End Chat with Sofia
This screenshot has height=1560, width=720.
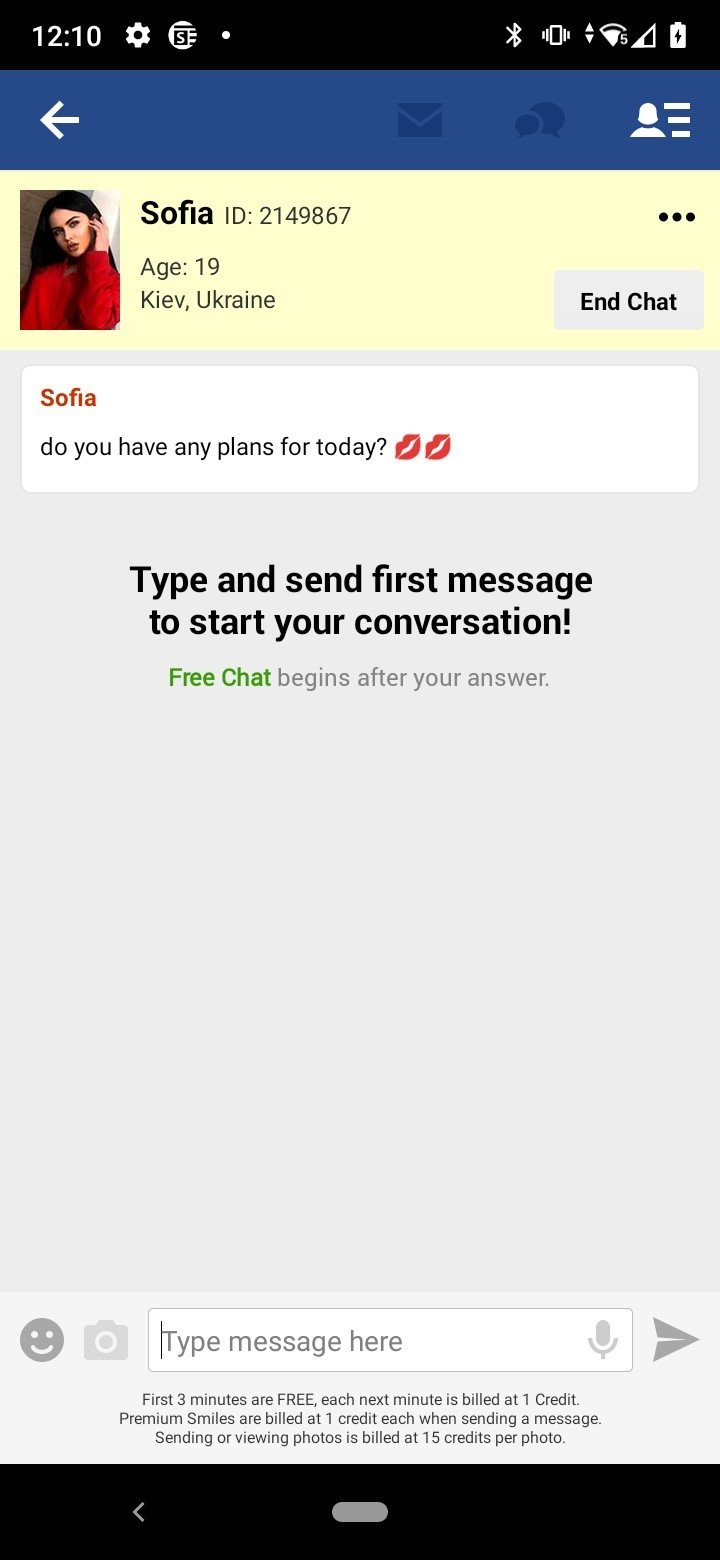[x=628, y=301]
